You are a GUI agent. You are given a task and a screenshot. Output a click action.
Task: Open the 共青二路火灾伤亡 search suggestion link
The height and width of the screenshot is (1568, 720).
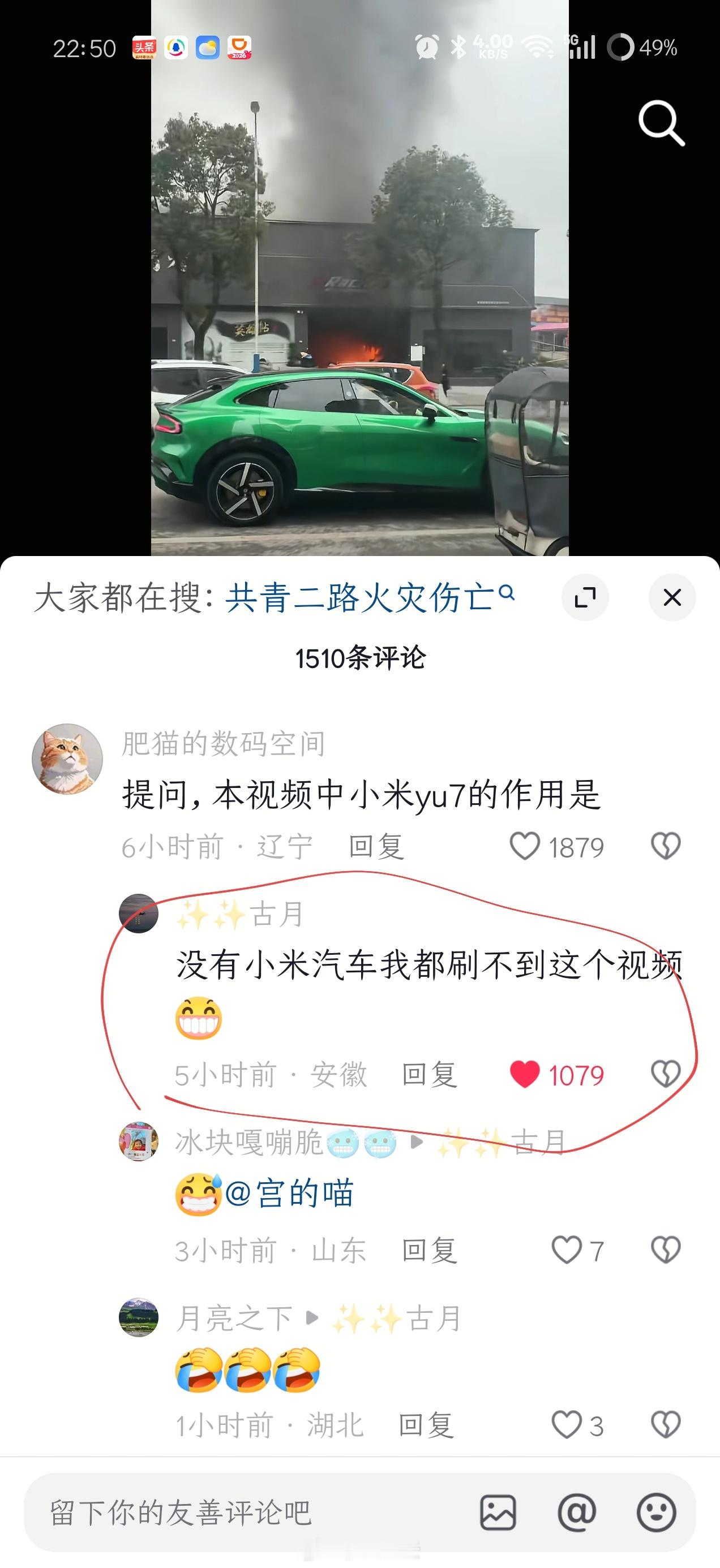pyautogui.click(x=366, y=598)
